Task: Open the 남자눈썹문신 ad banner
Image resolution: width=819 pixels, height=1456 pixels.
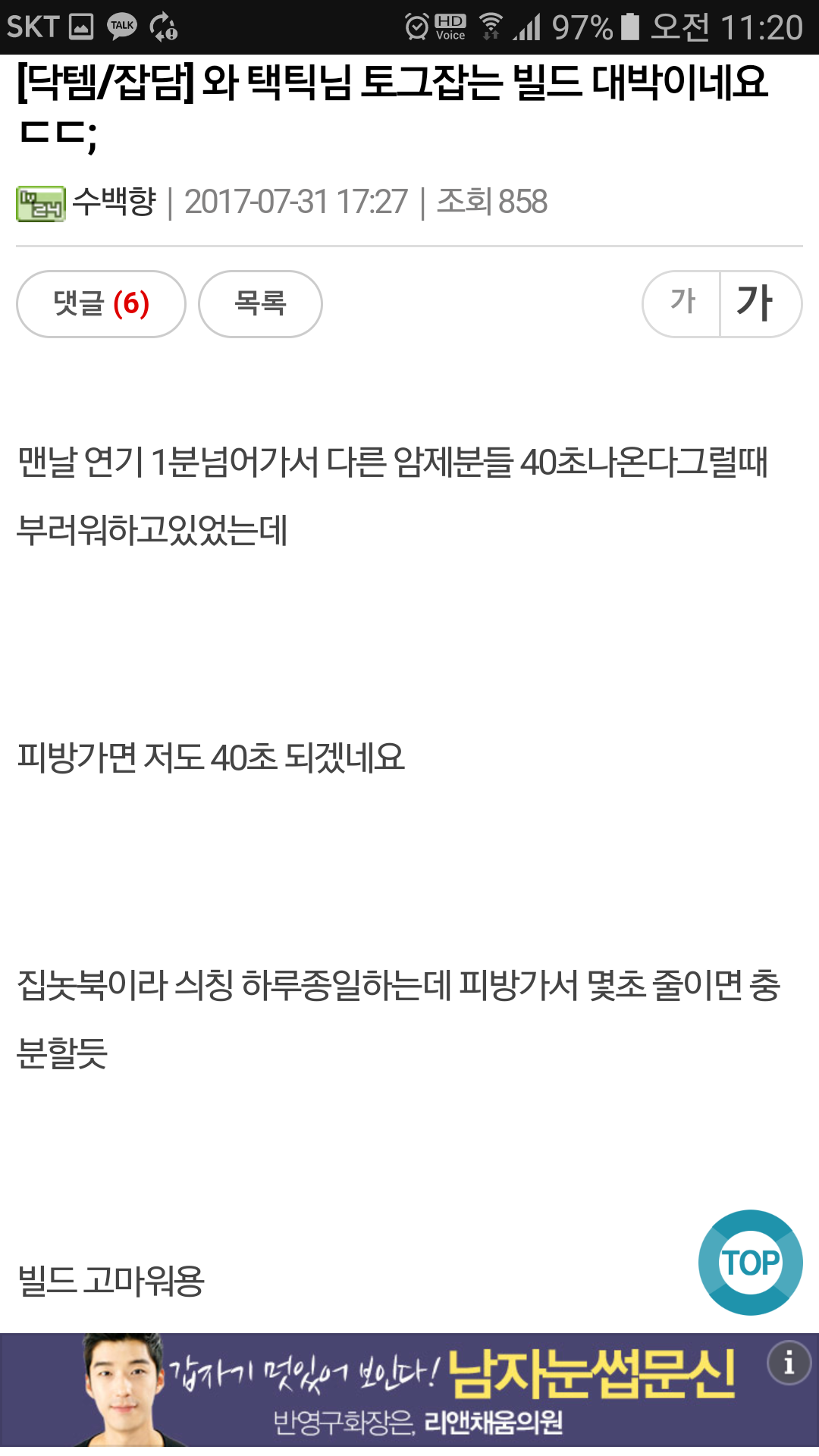Action: (x=409, y=1391)
